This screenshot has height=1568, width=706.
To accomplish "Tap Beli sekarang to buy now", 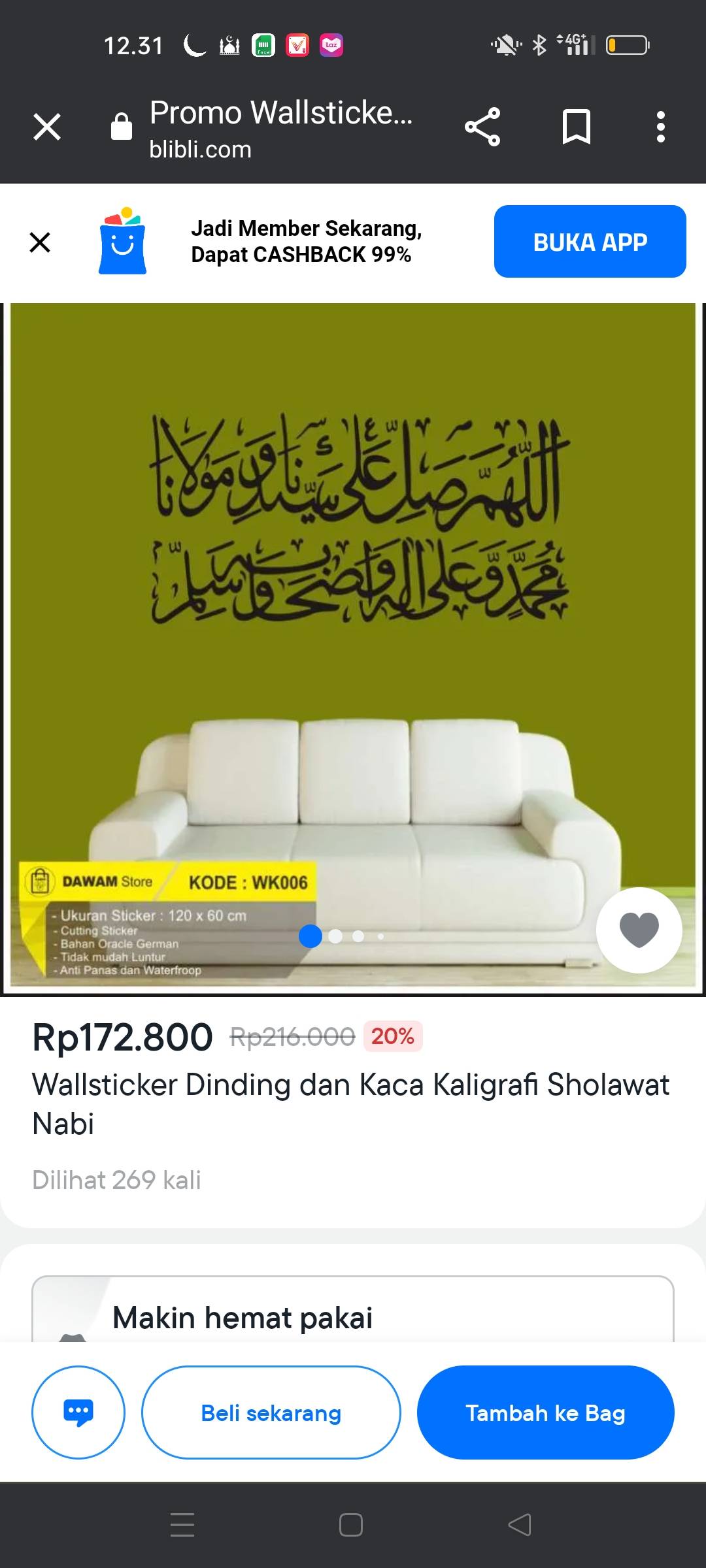I will (271, 1413).
